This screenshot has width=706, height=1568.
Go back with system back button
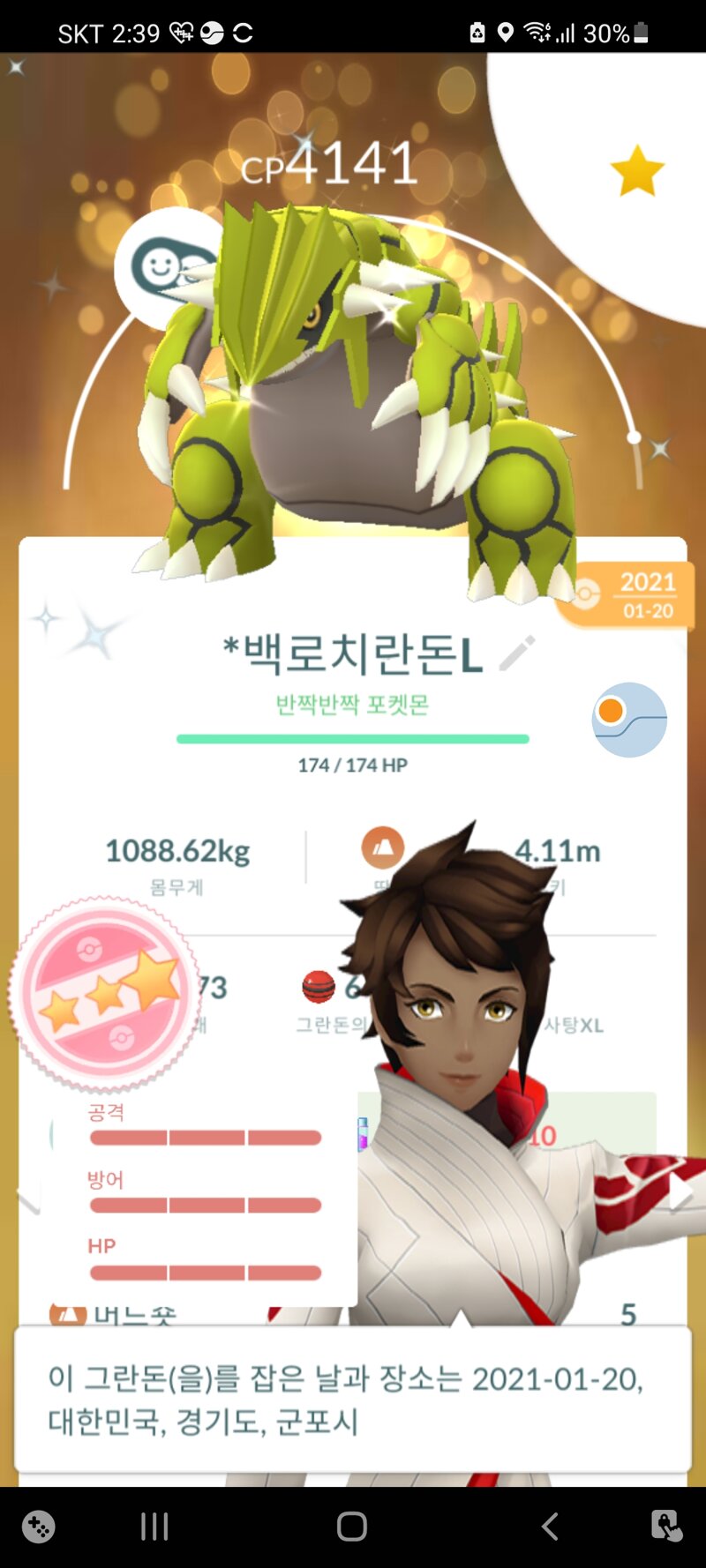pyautogui.click(x=550, y=1527)
